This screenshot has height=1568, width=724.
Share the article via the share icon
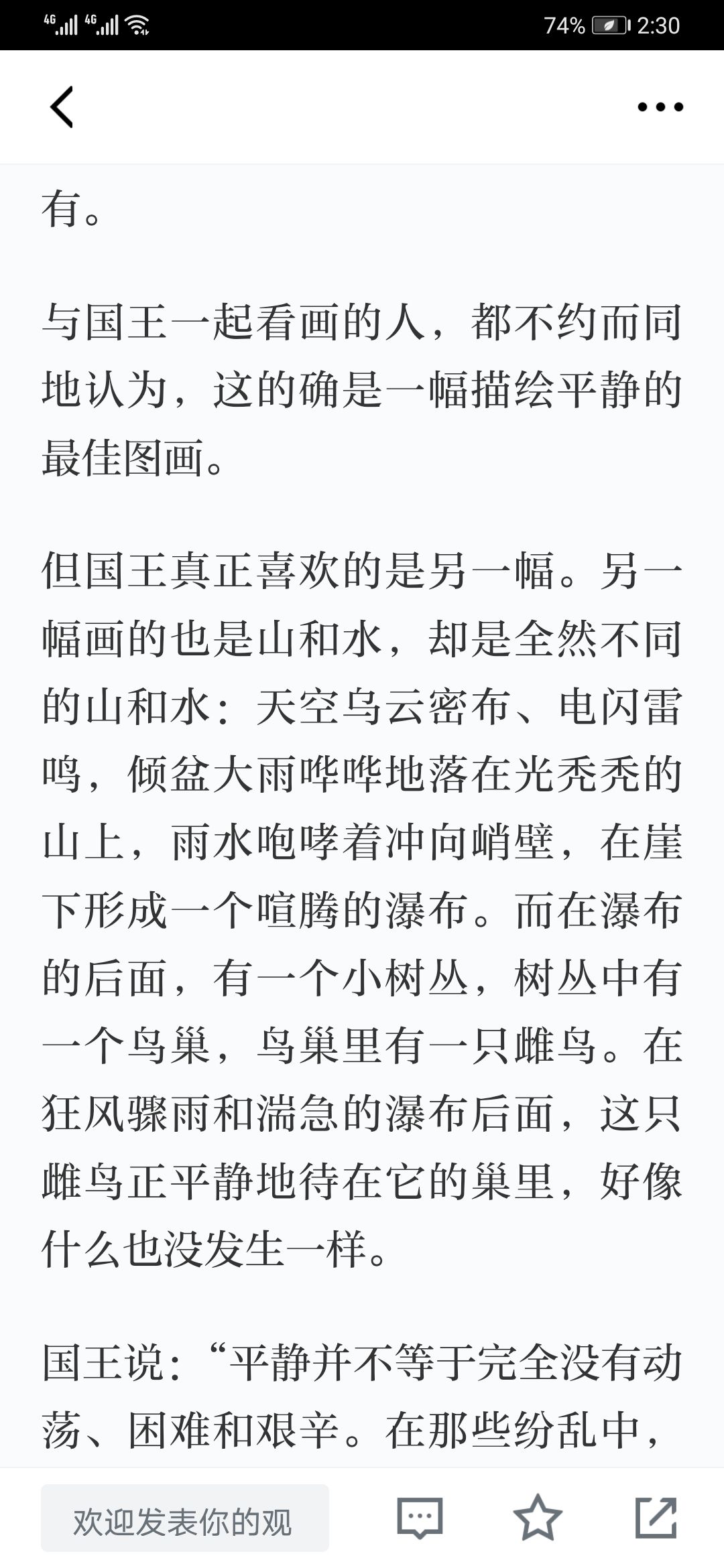click(656, 1517)
